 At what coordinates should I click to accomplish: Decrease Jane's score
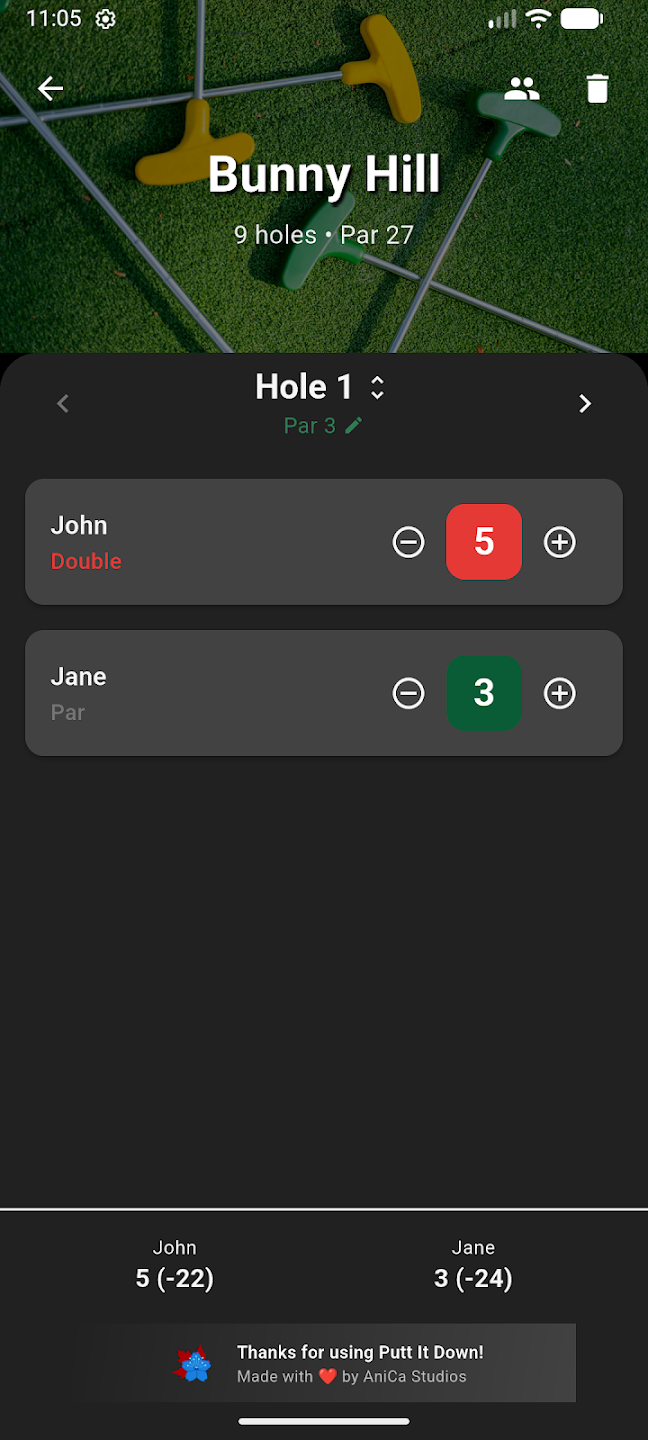tap(408, 693)
